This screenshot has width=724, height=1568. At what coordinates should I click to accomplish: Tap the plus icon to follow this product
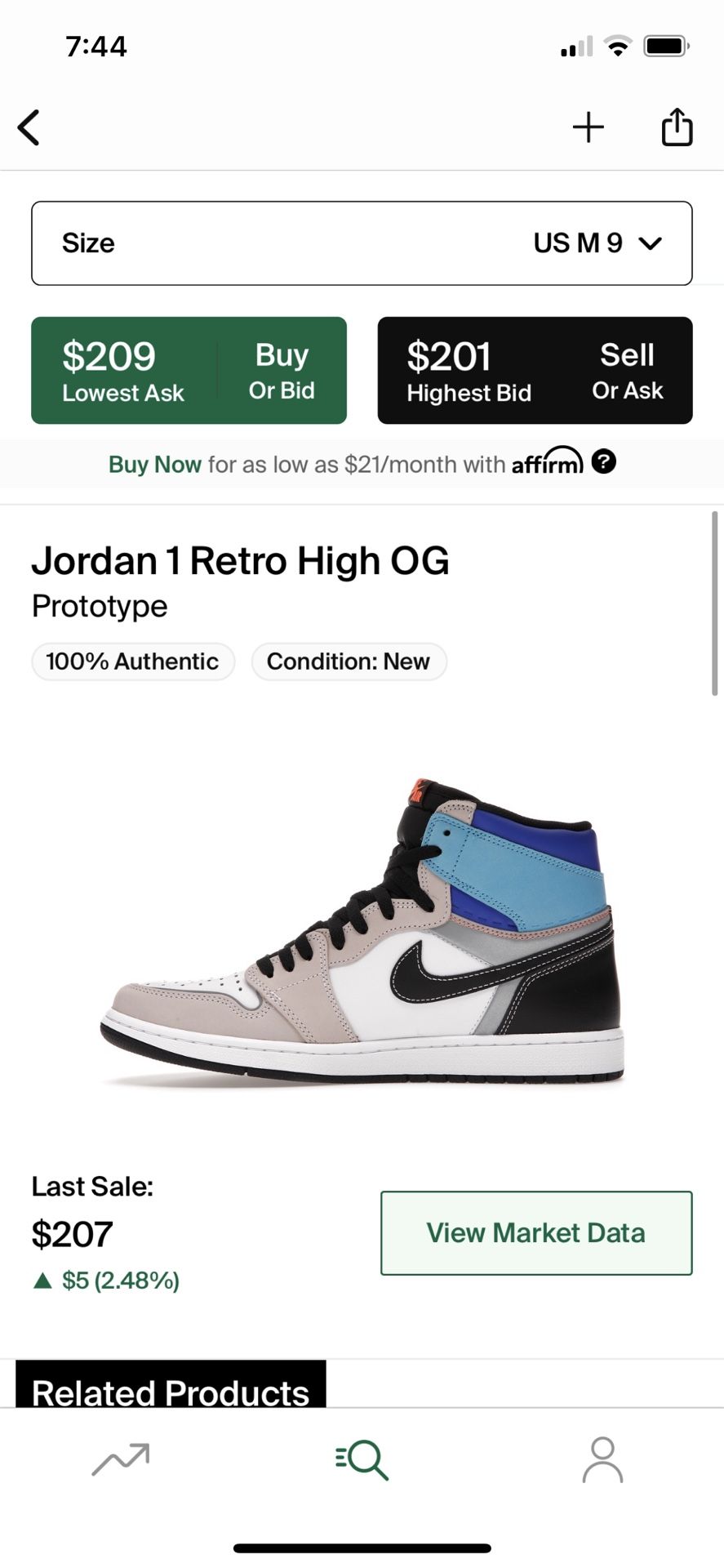[x=589, y=127]
